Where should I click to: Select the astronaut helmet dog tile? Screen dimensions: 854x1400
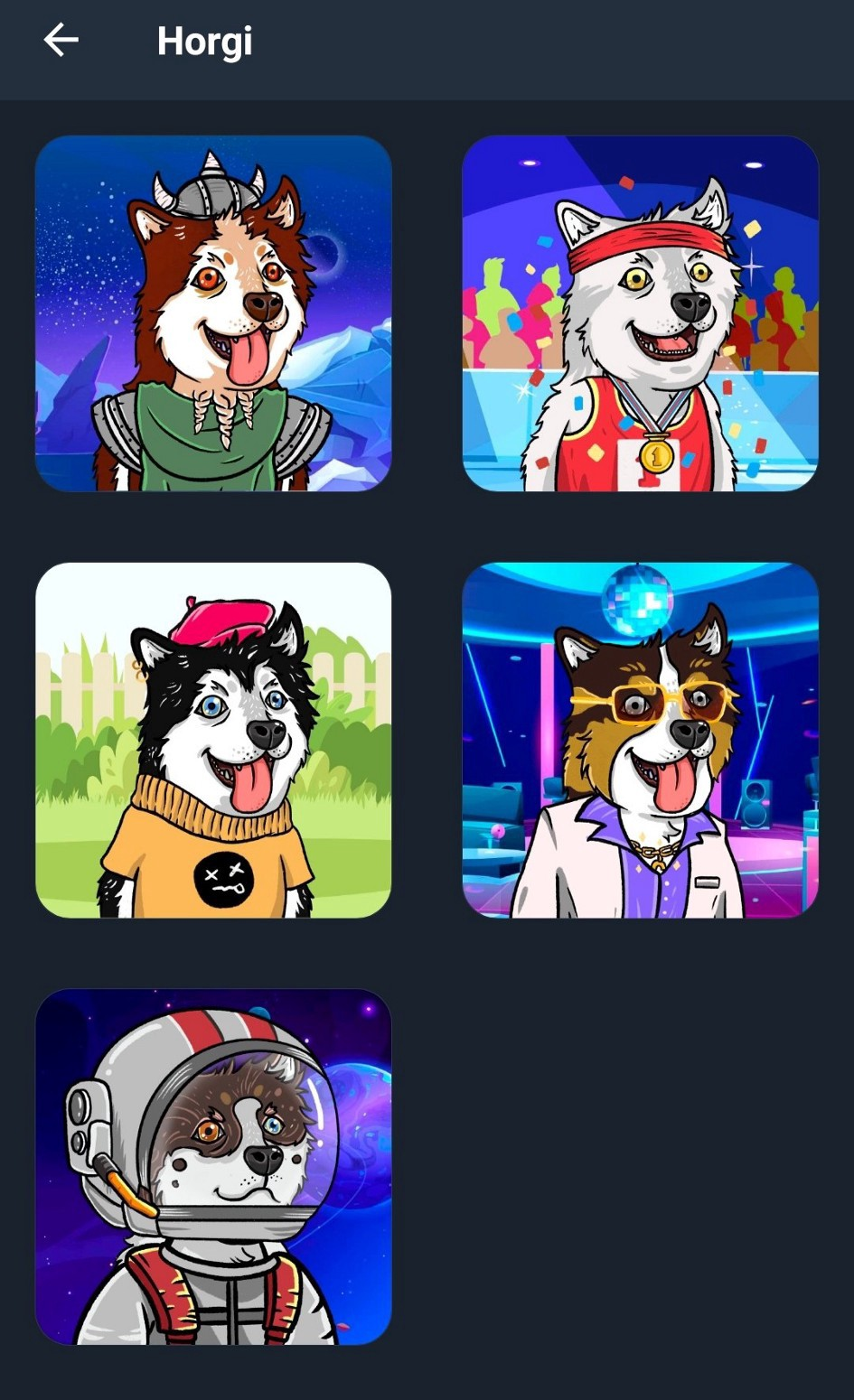(213, 1167)
